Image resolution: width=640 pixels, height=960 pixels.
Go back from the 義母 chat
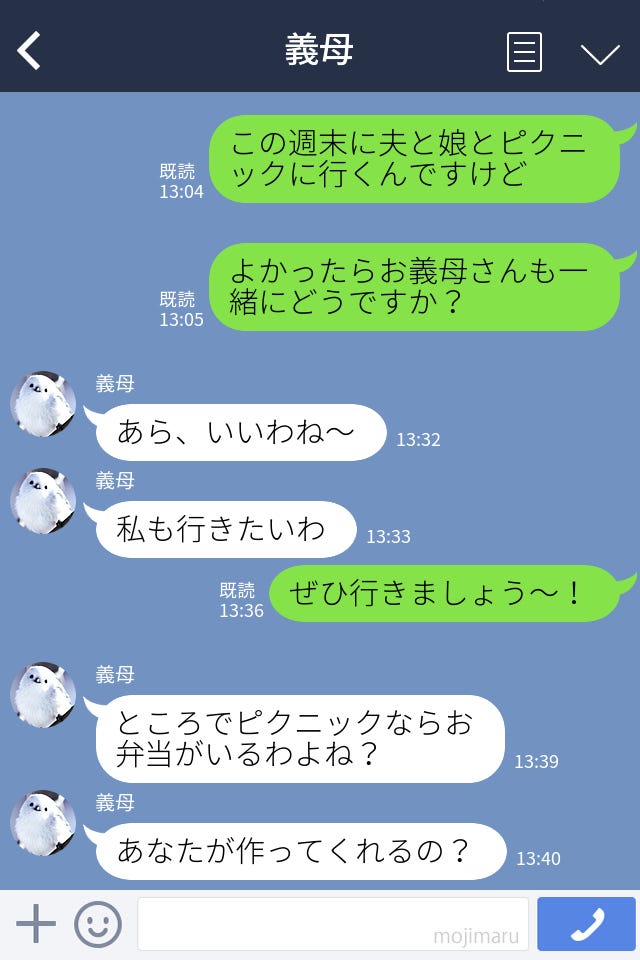click(30, 50)
